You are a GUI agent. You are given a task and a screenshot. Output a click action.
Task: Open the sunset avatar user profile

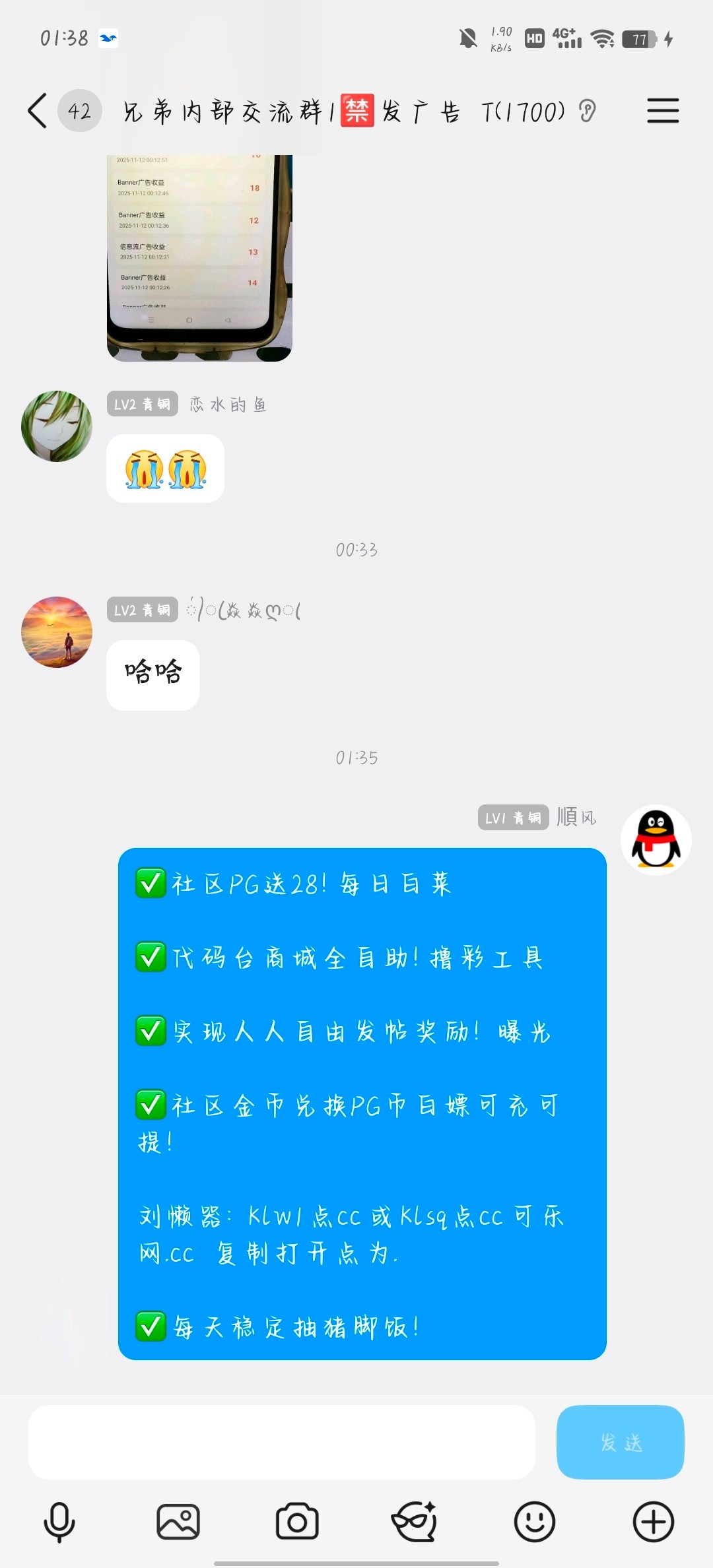click(57, 632)
